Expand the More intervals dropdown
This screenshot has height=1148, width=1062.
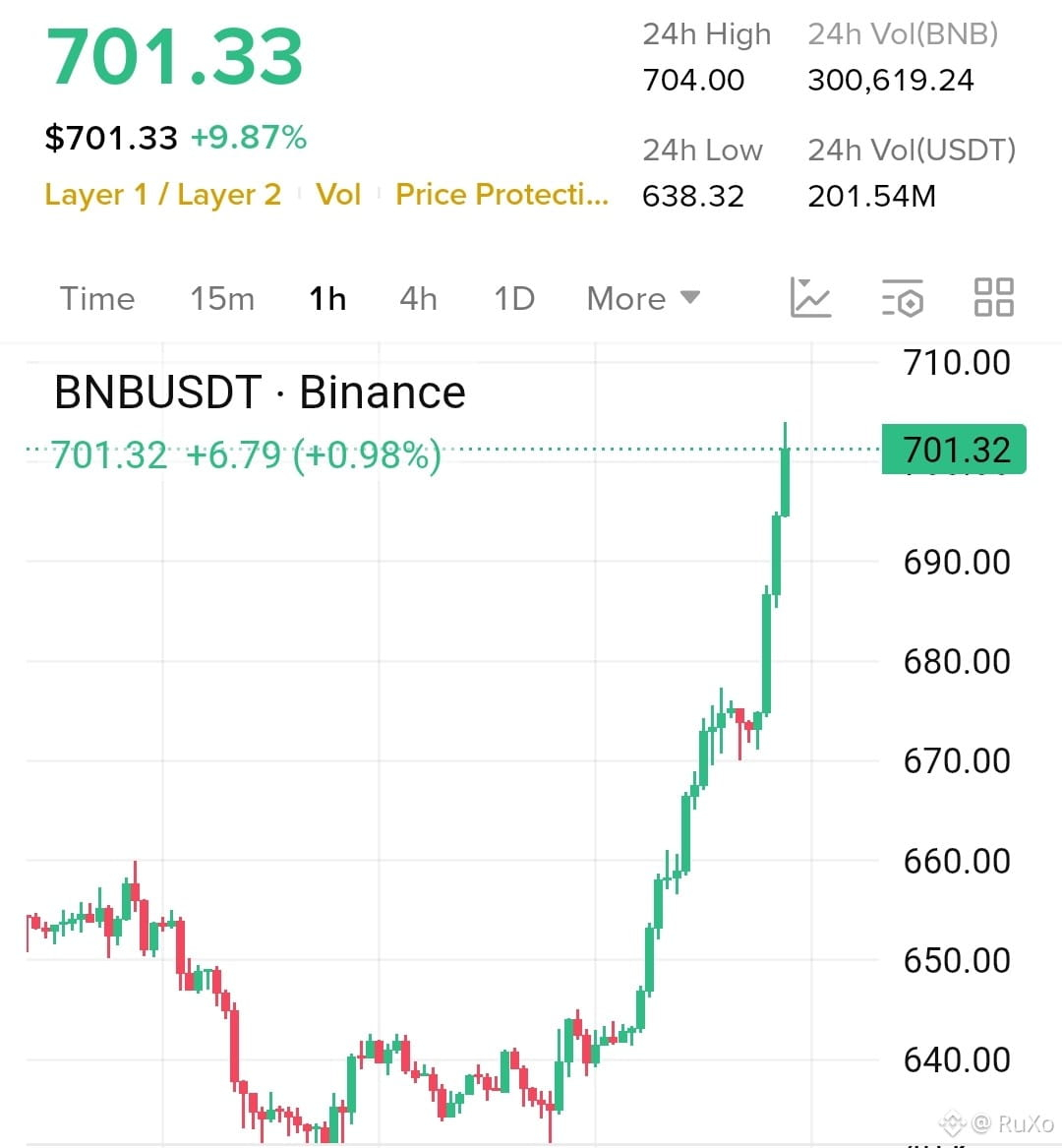(x=643, y=299)
